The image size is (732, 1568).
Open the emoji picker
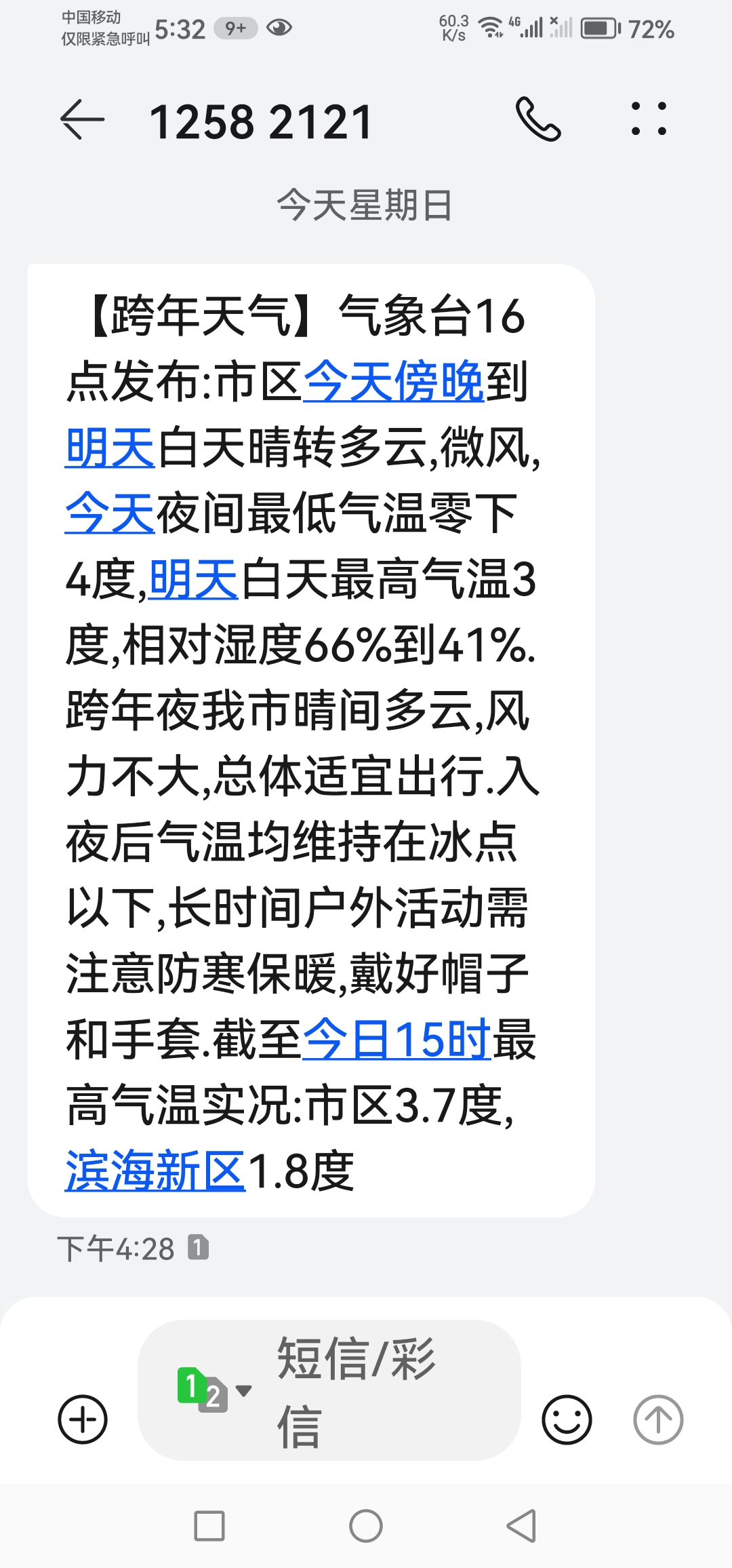point(567,1419)
